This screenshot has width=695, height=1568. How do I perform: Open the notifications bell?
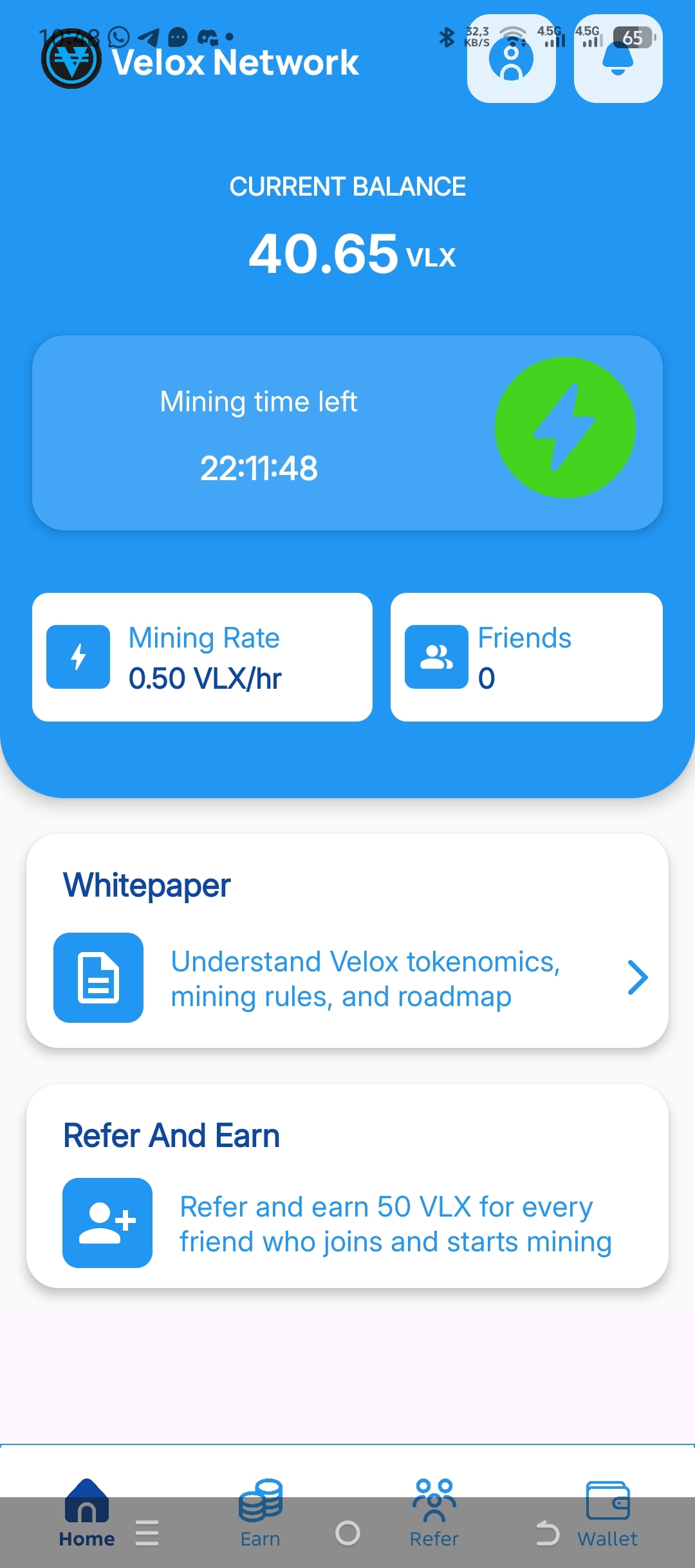pos(618,59)
